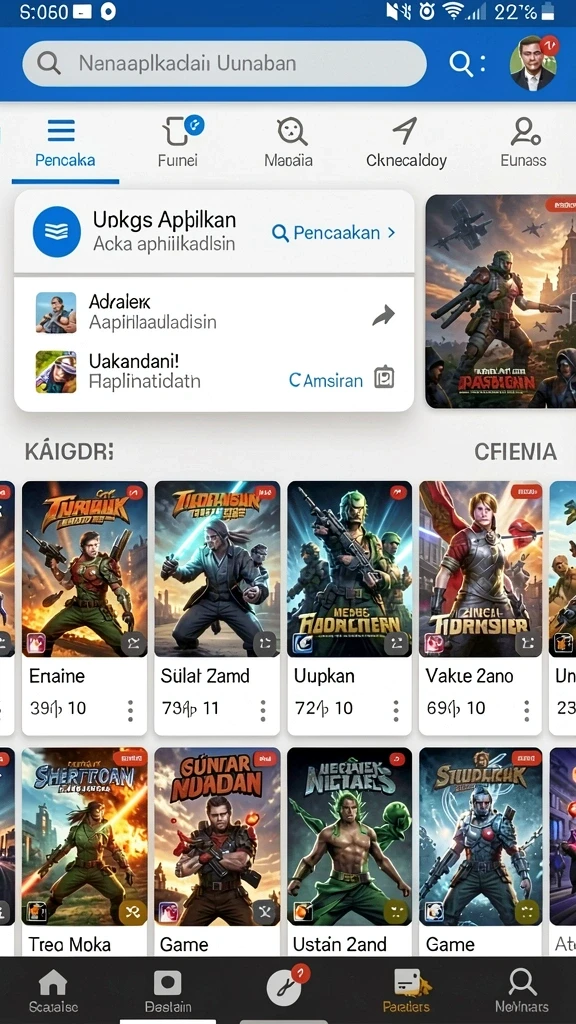
Task: Go to the Scaaise home tab
Action: (54, 991)
